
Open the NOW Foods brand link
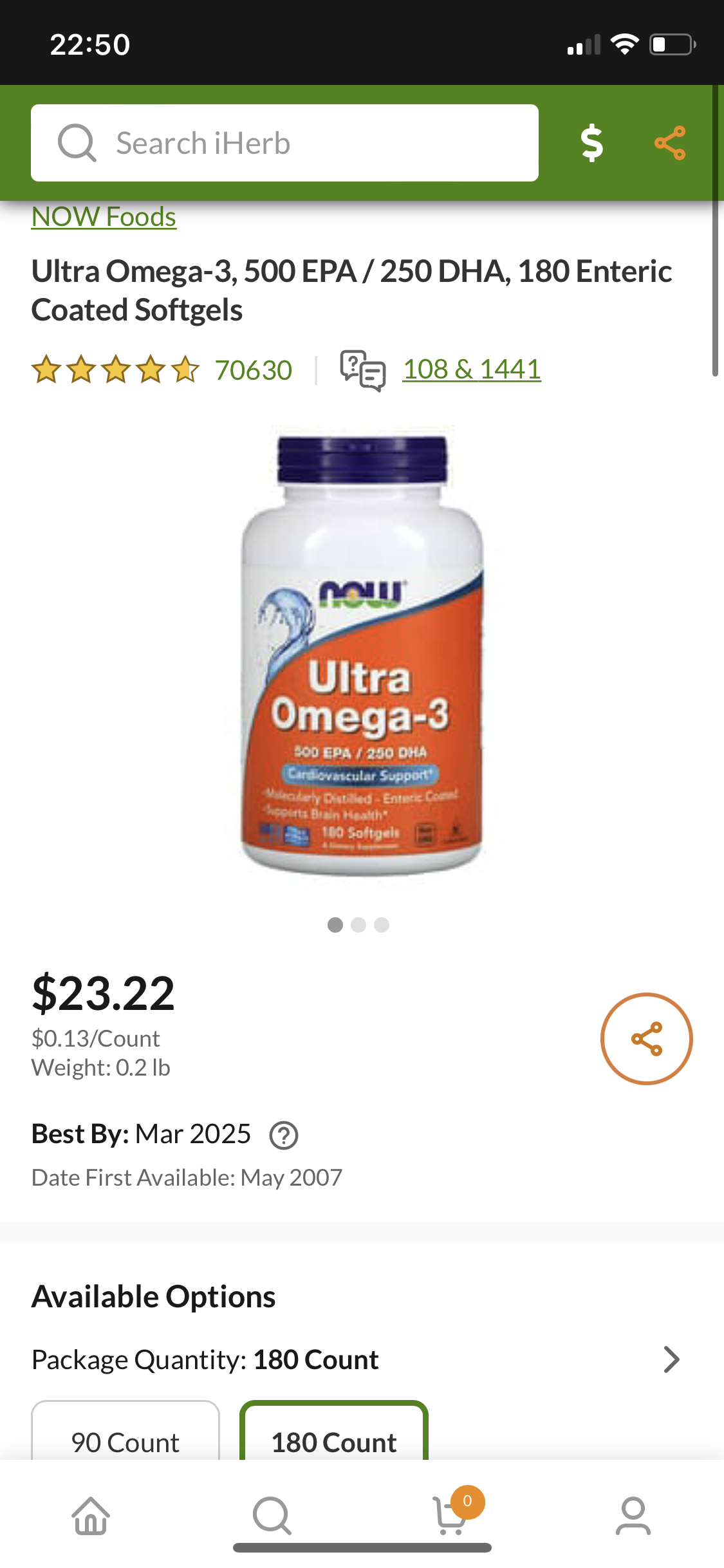[x=104, y=216]
